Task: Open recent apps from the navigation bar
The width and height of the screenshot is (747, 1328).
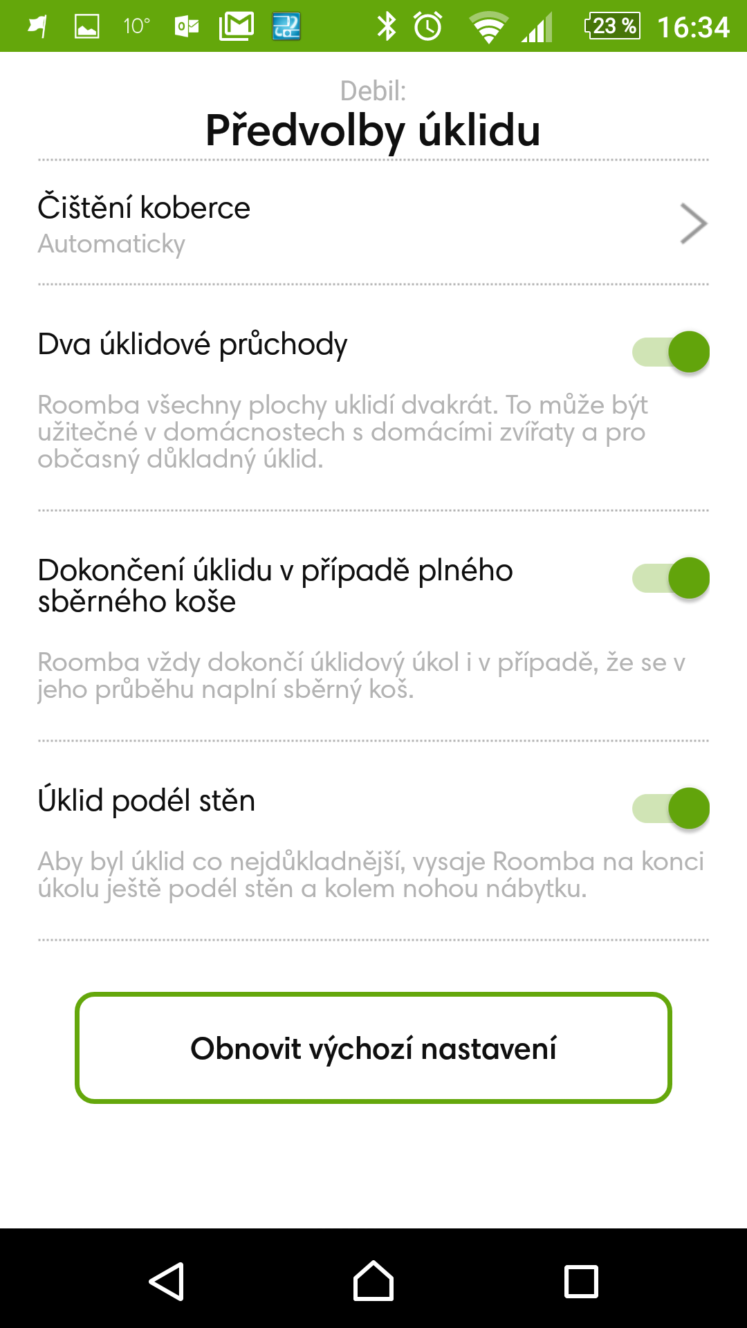Action: (580, 1280)
